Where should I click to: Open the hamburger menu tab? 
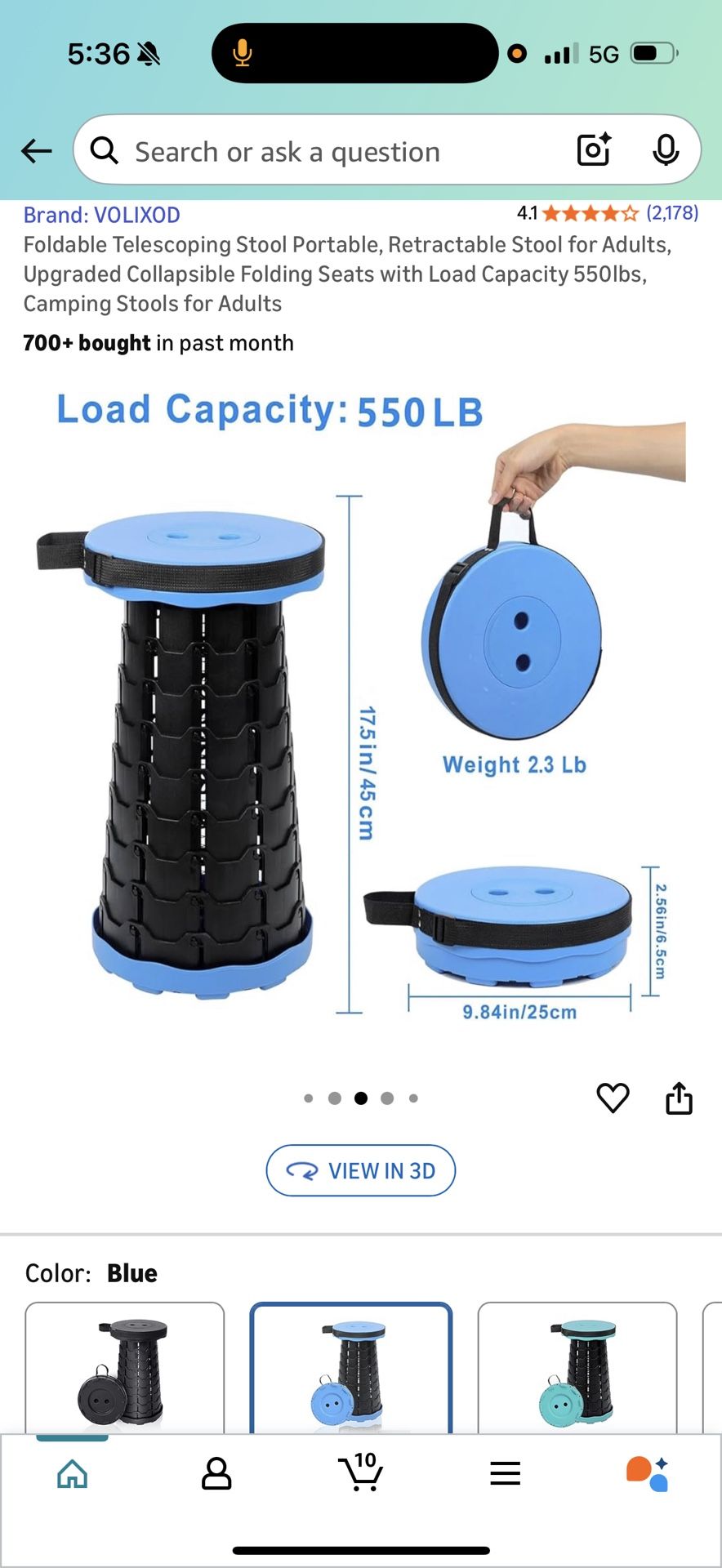click(x=505, y=1473)
